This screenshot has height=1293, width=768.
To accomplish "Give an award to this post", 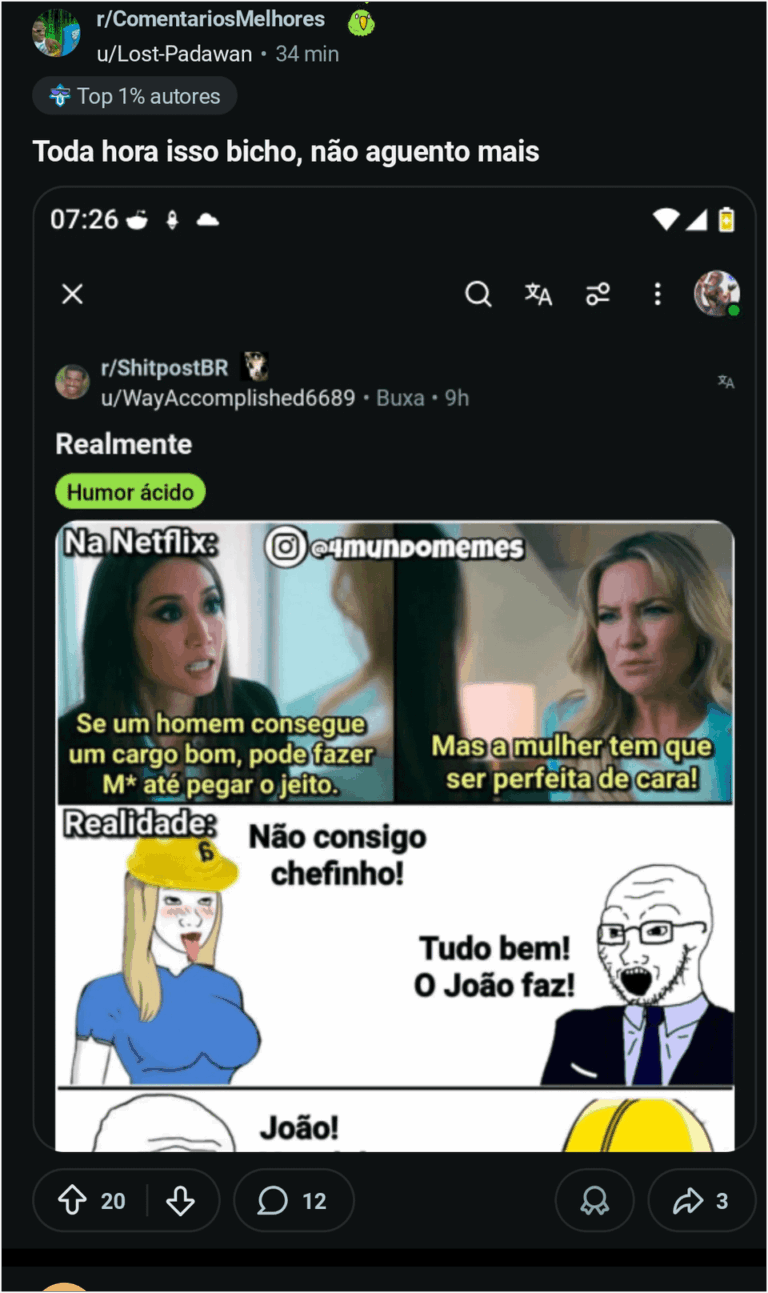I will 594,1200.
